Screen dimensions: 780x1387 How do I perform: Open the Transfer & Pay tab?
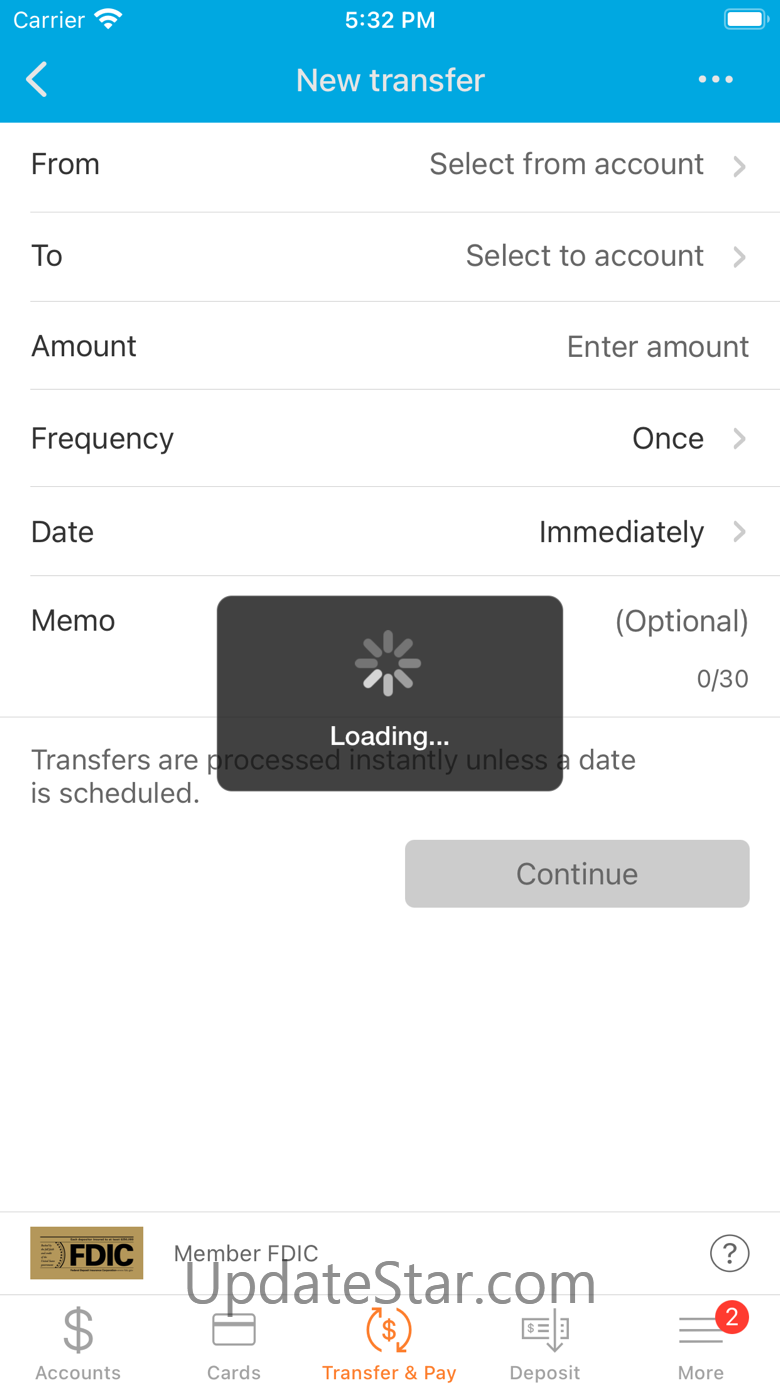coord(389,1343)
